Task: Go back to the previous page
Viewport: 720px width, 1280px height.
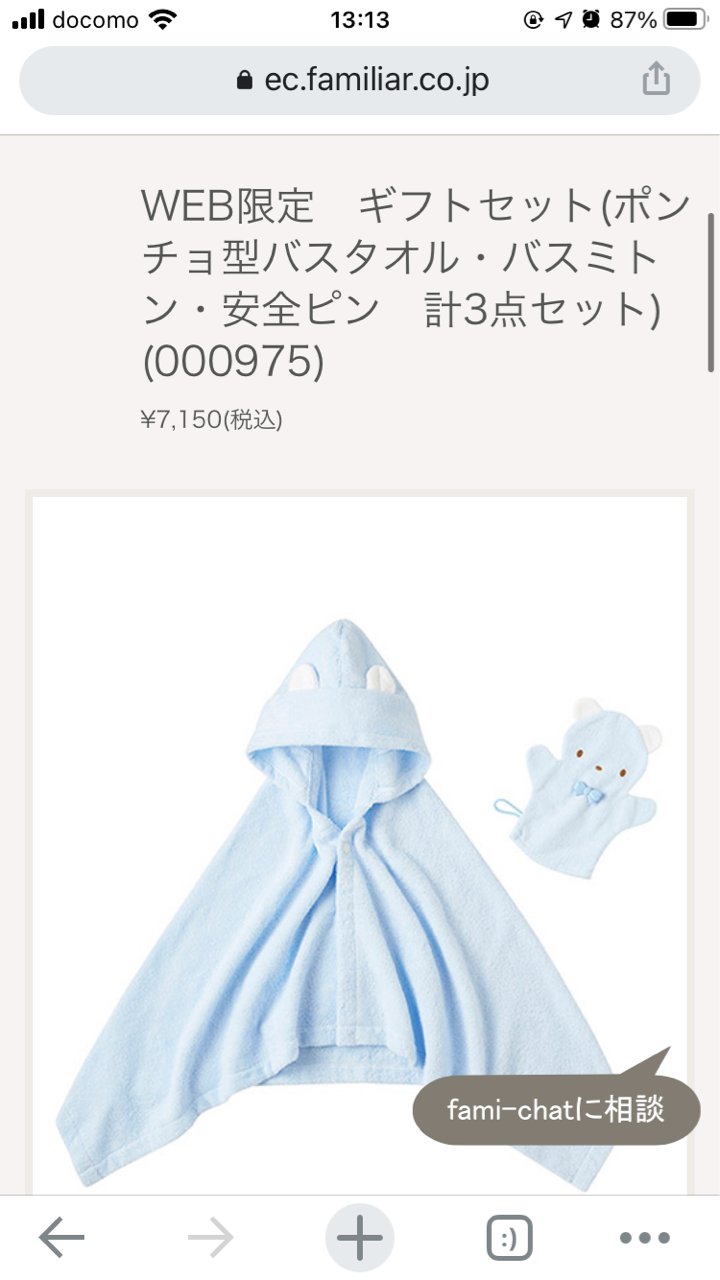Action: [62, 1239]
